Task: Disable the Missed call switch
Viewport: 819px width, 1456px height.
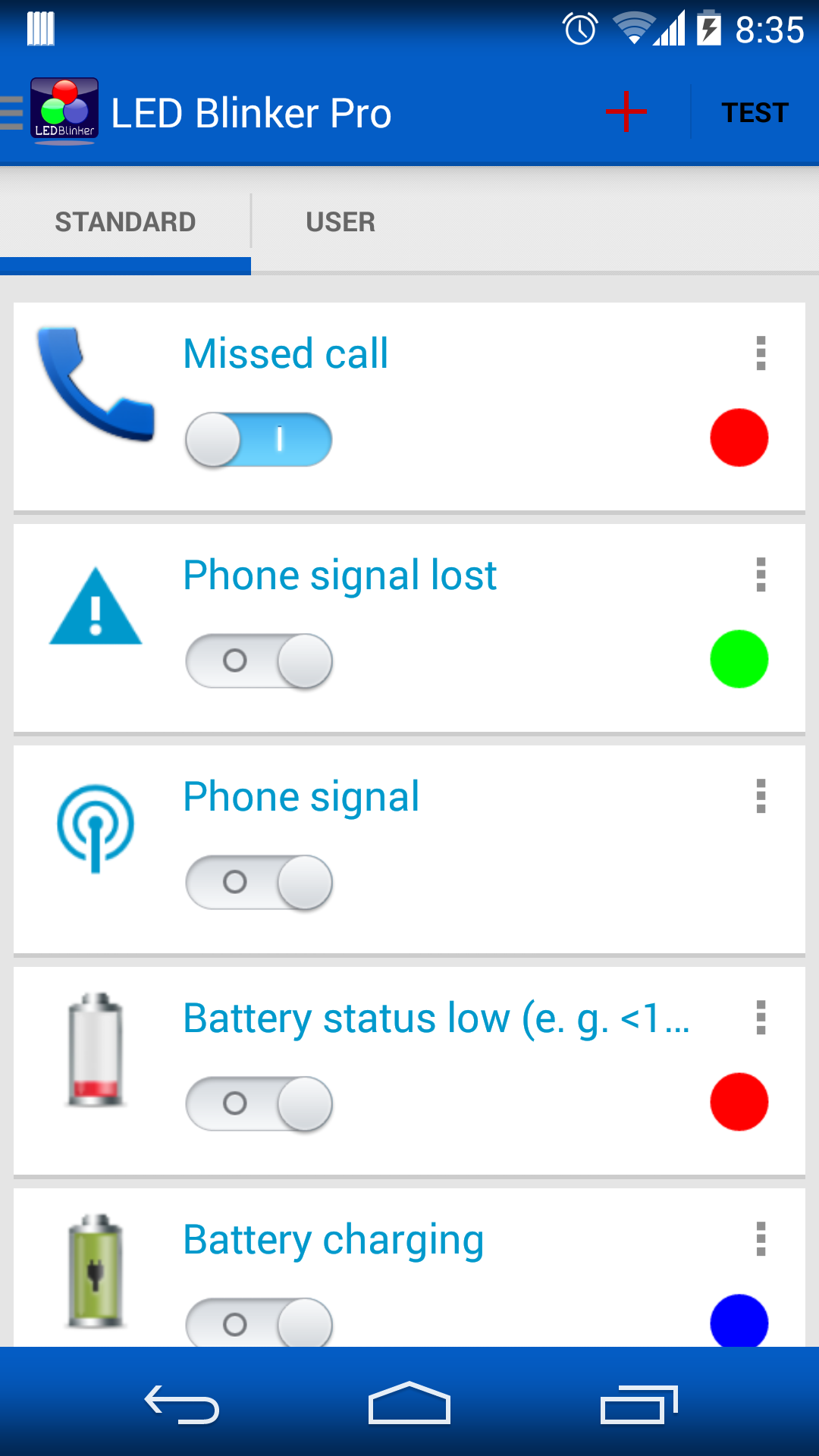Action: [259, 440]
